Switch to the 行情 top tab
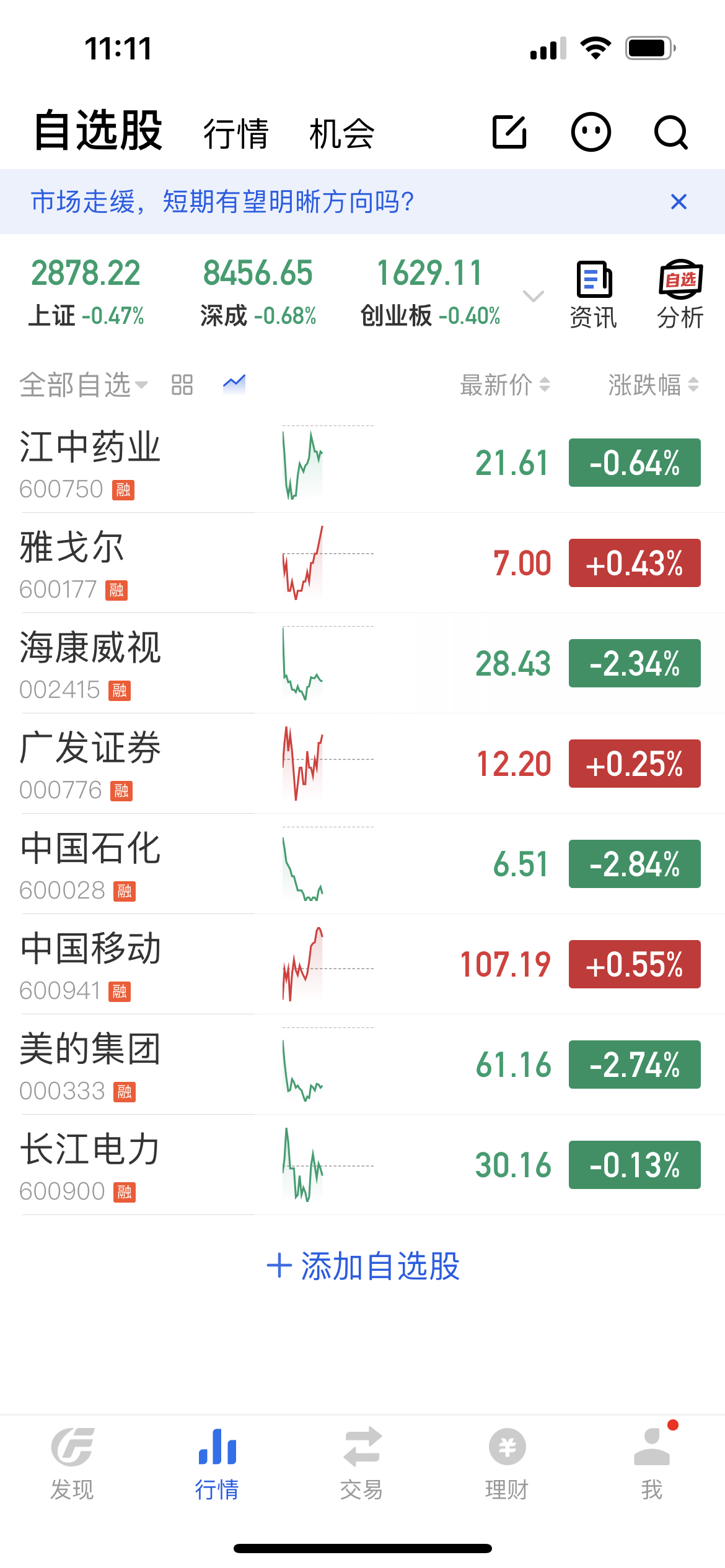The height and width of the screenshot is (1568, 725). (235, 134)
